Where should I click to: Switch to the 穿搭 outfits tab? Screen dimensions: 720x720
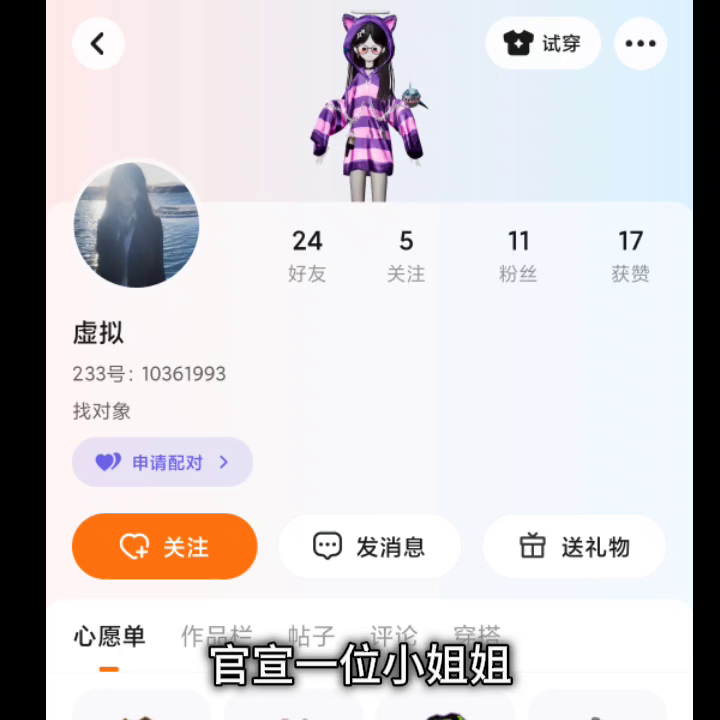tap(477, 637)
